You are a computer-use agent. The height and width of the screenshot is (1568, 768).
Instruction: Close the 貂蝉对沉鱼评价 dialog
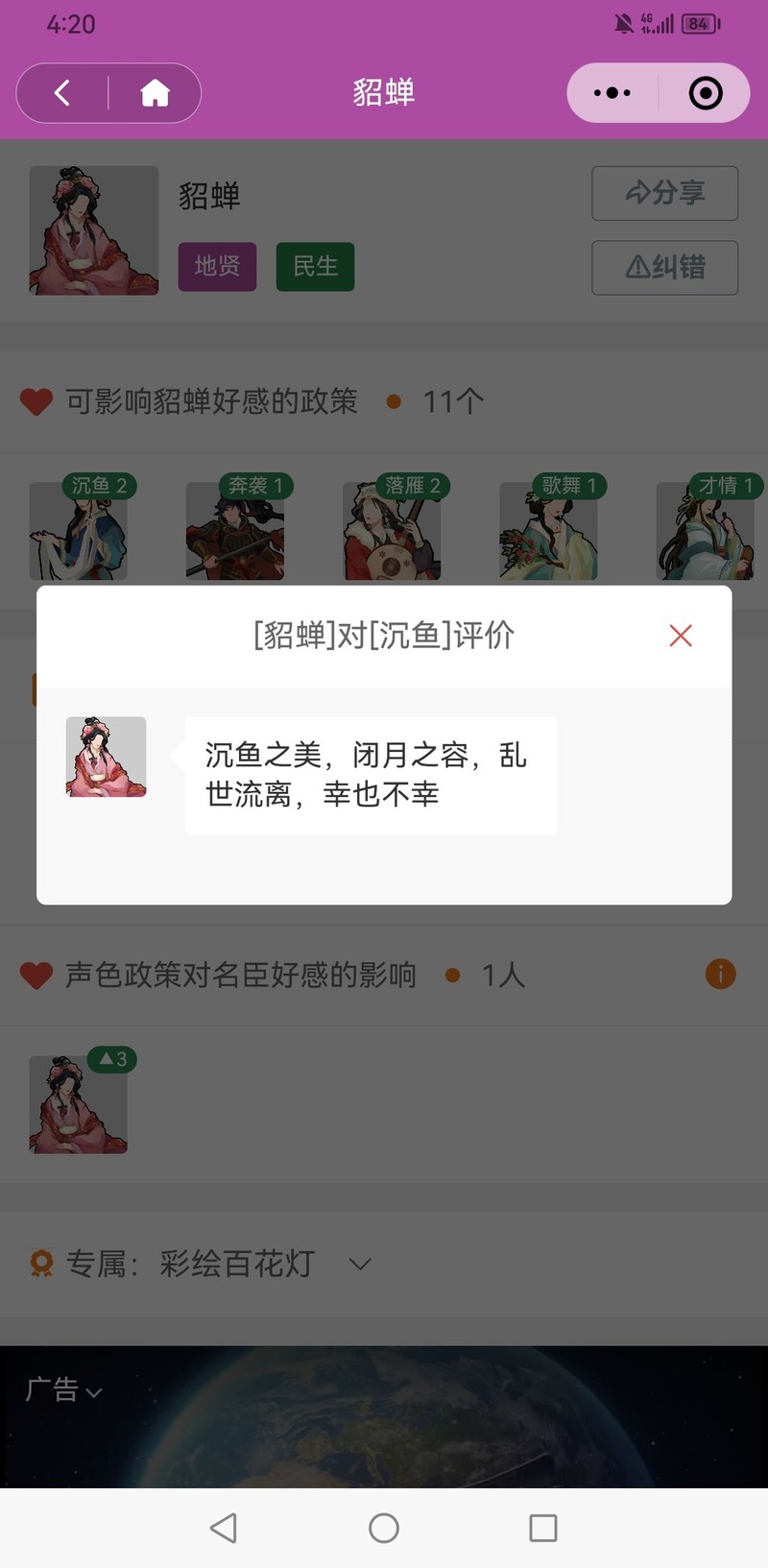(680, 636)
